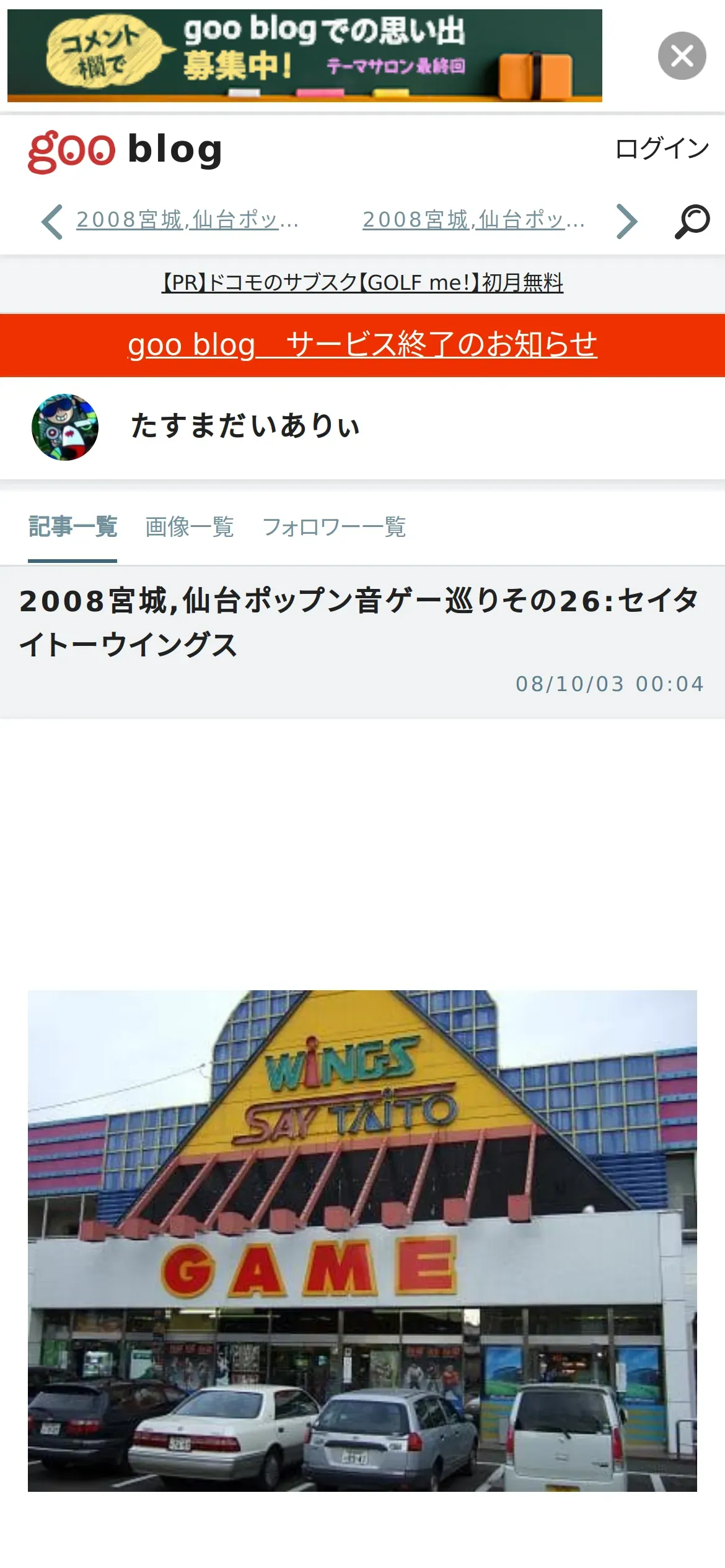This screenshot has height=1568, width=725.
Task: Tap the ログイン link
Action: click(661, 149)
